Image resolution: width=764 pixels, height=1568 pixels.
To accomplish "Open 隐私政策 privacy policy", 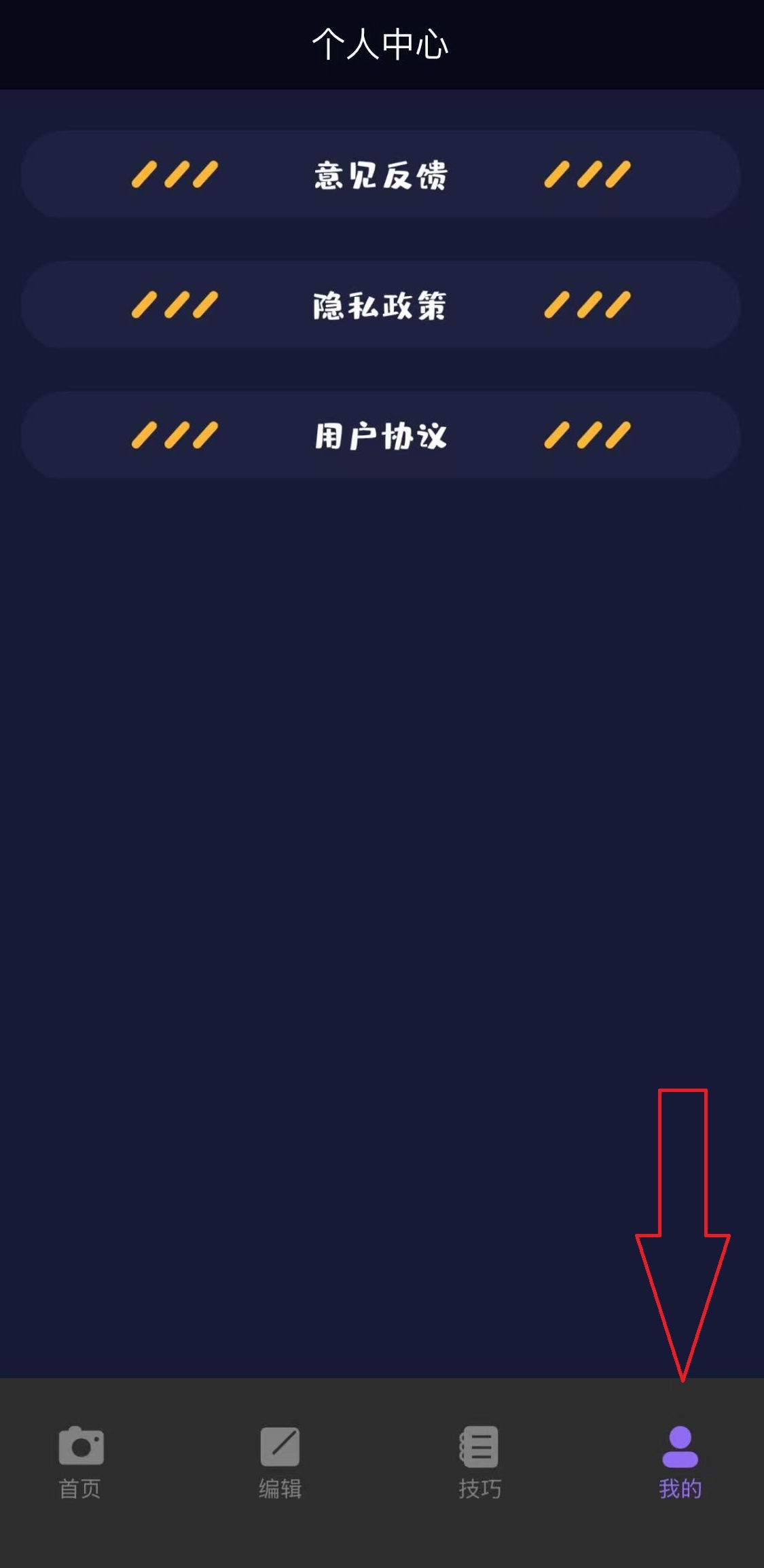I will (x=380, y=306).
